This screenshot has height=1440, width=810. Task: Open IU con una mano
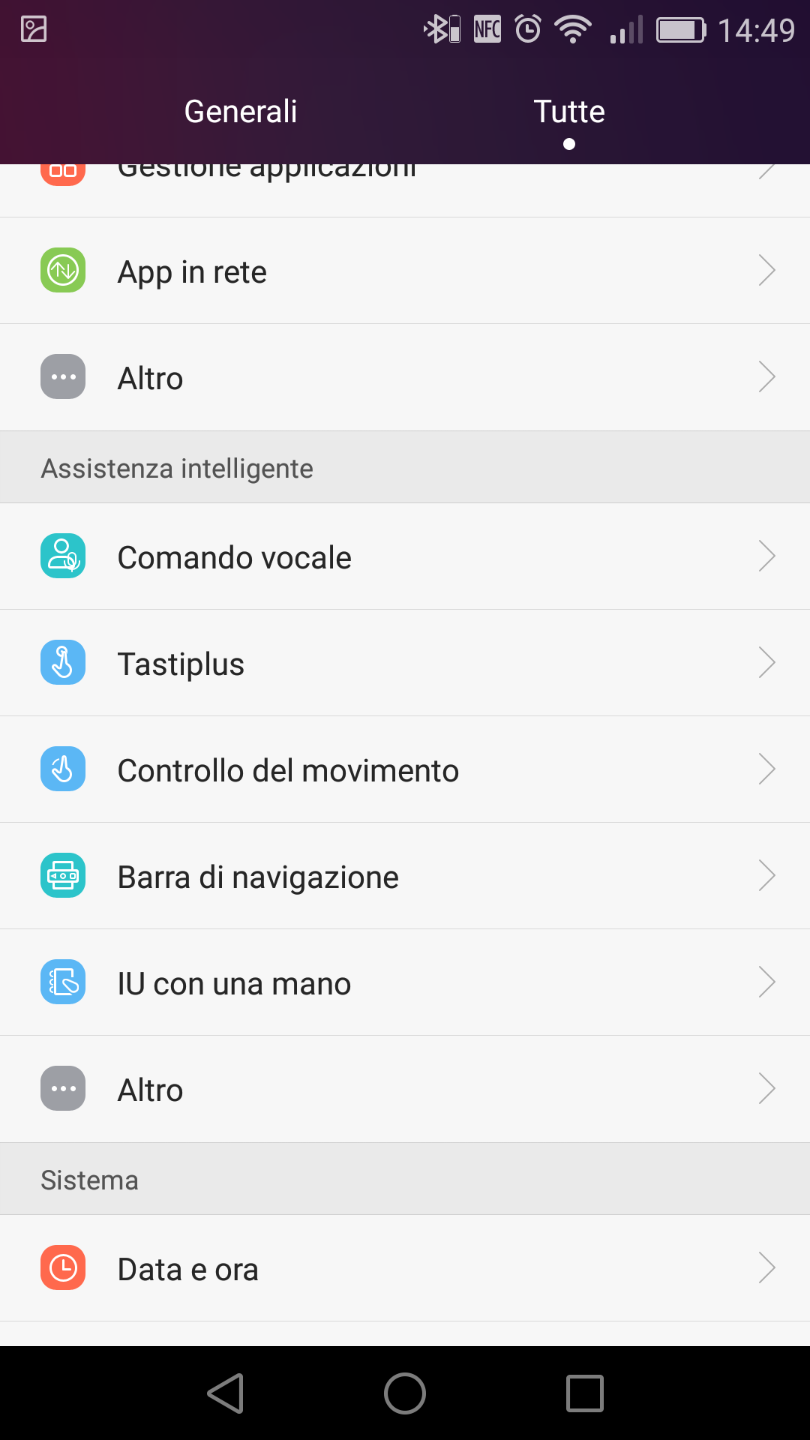coord(405,983)
